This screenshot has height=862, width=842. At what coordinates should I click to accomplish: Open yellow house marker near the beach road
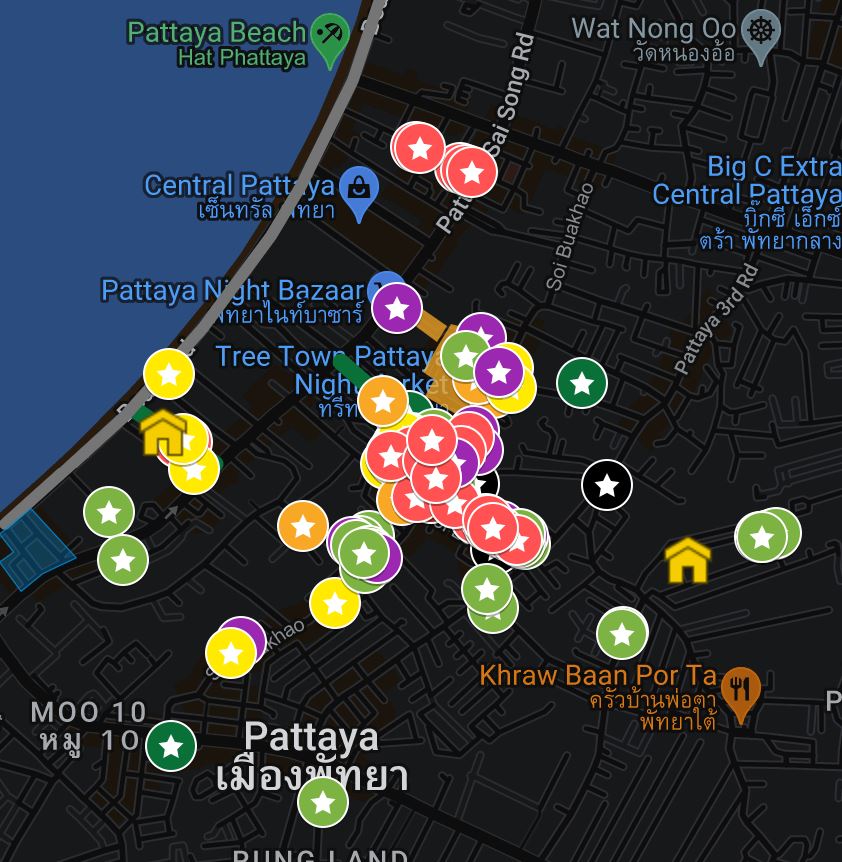[163, 434]
